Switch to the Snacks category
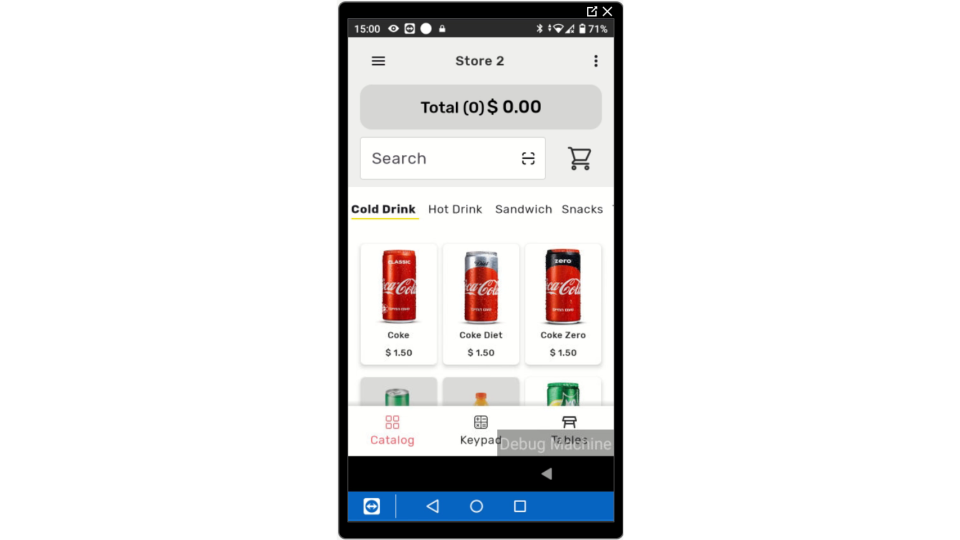 pyautogui.click(x=582, y=209)
